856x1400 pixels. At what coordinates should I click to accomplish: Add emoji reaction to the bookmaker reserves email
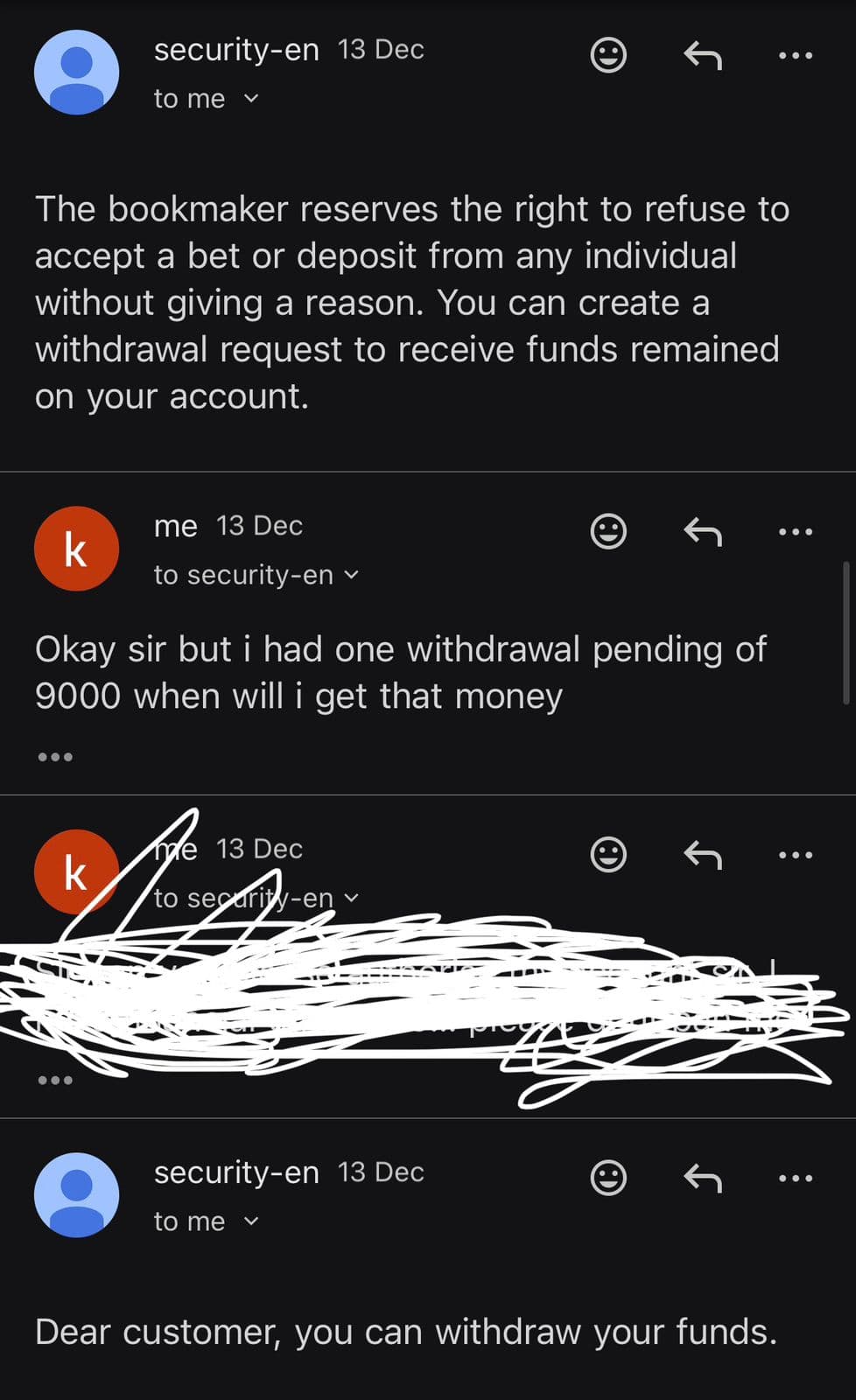tap(608, 55)
